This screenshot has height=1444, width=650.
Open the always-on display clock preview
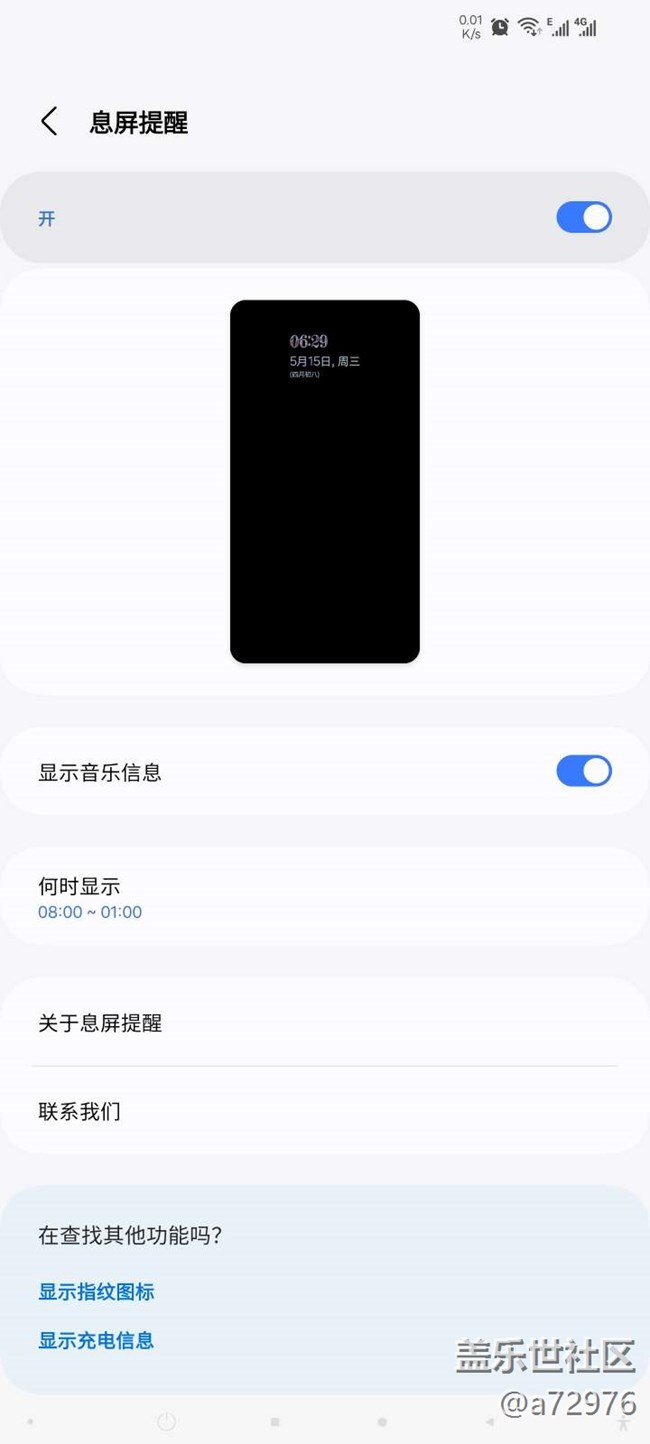[325, 481]
